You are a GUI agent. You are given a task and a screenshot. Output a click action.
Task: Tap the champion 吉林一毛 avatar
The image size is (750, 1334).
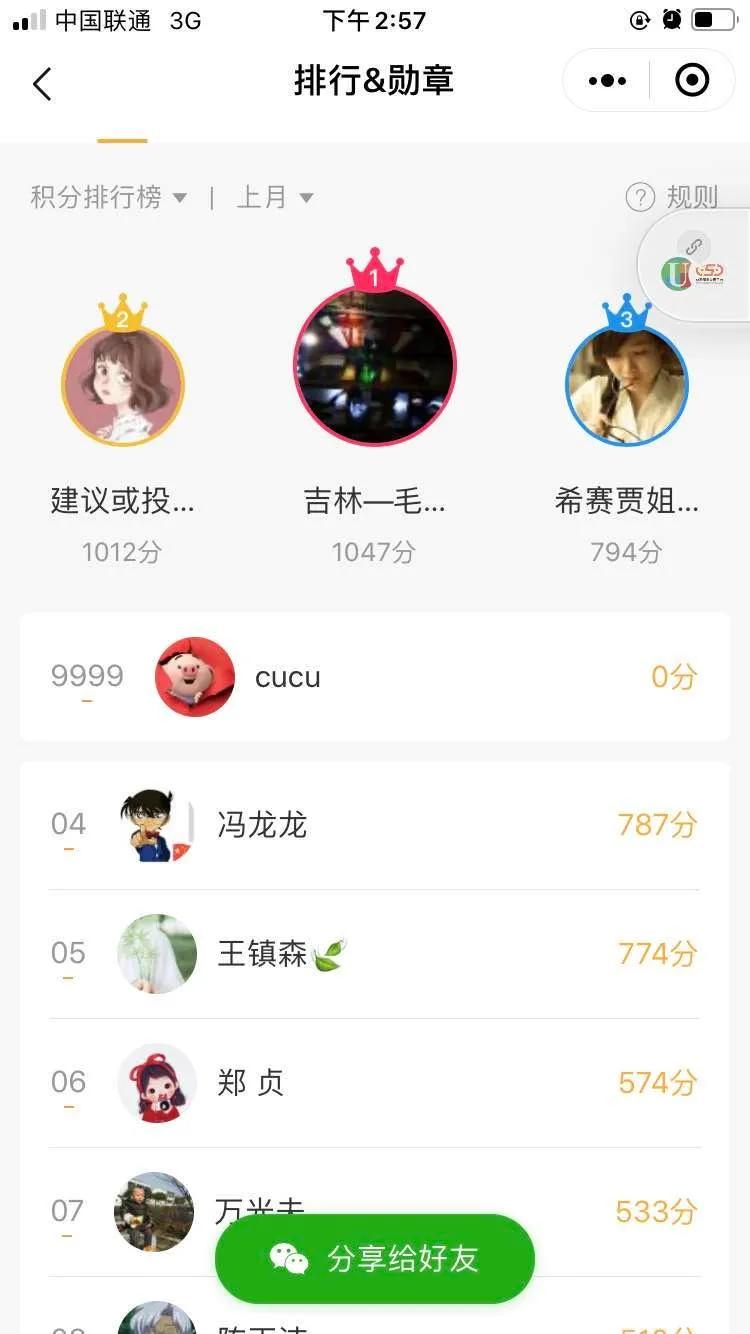(374, 365)
